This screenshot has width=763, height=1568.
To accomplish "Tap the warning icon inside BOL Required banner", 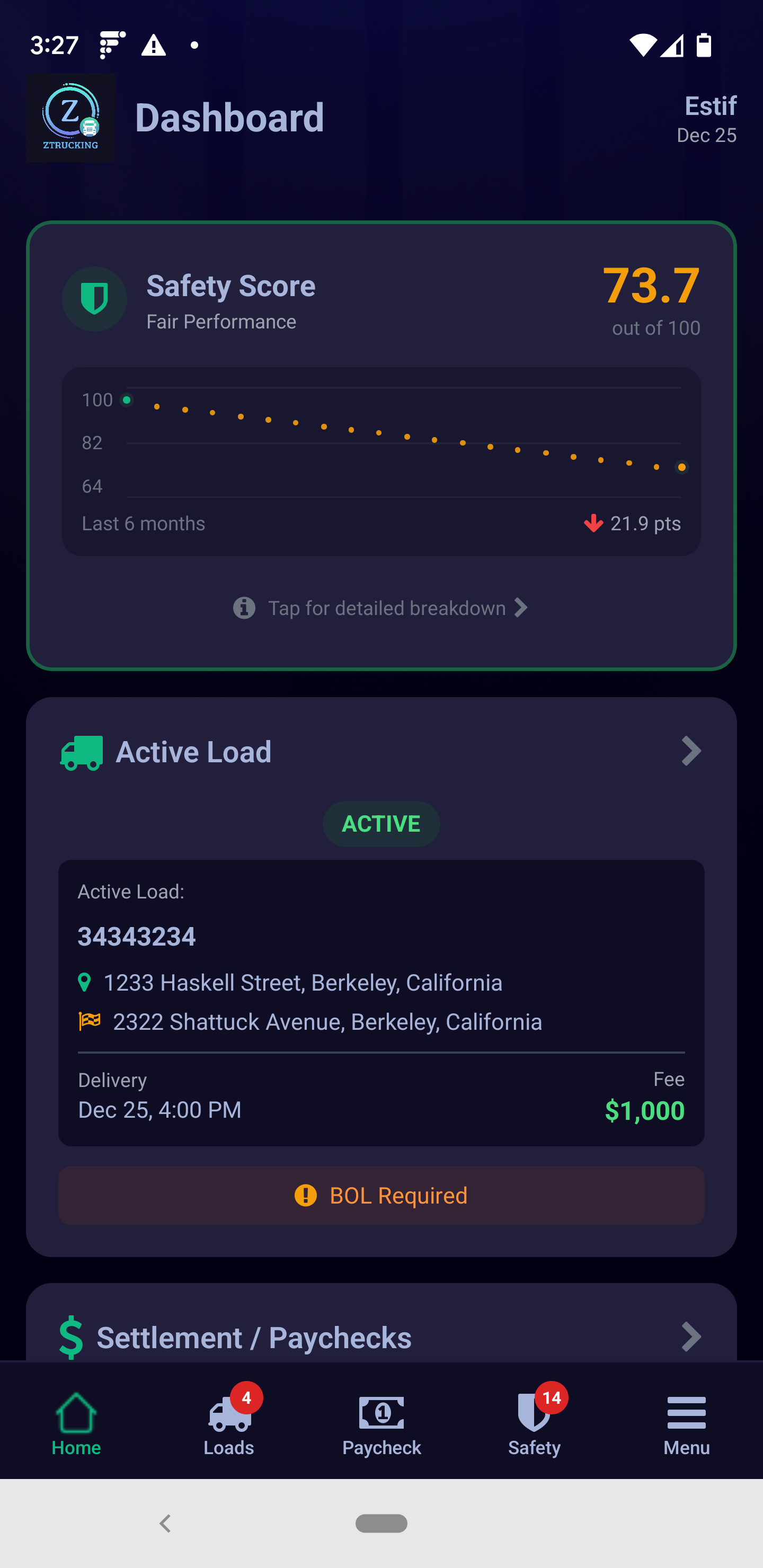I will tap(305, 1195).
